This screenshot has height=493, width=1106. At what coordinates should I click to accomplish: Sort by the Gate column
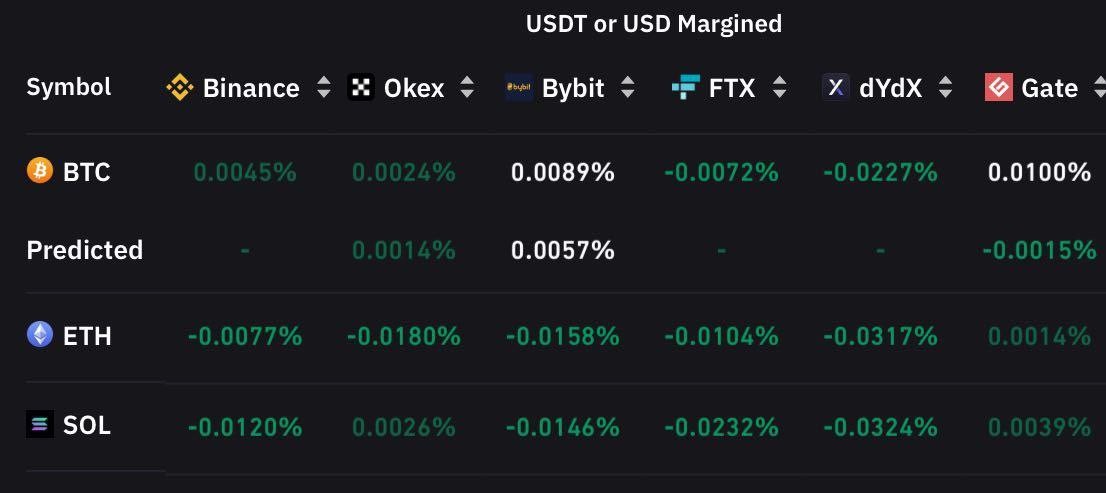pos(1100,88)
